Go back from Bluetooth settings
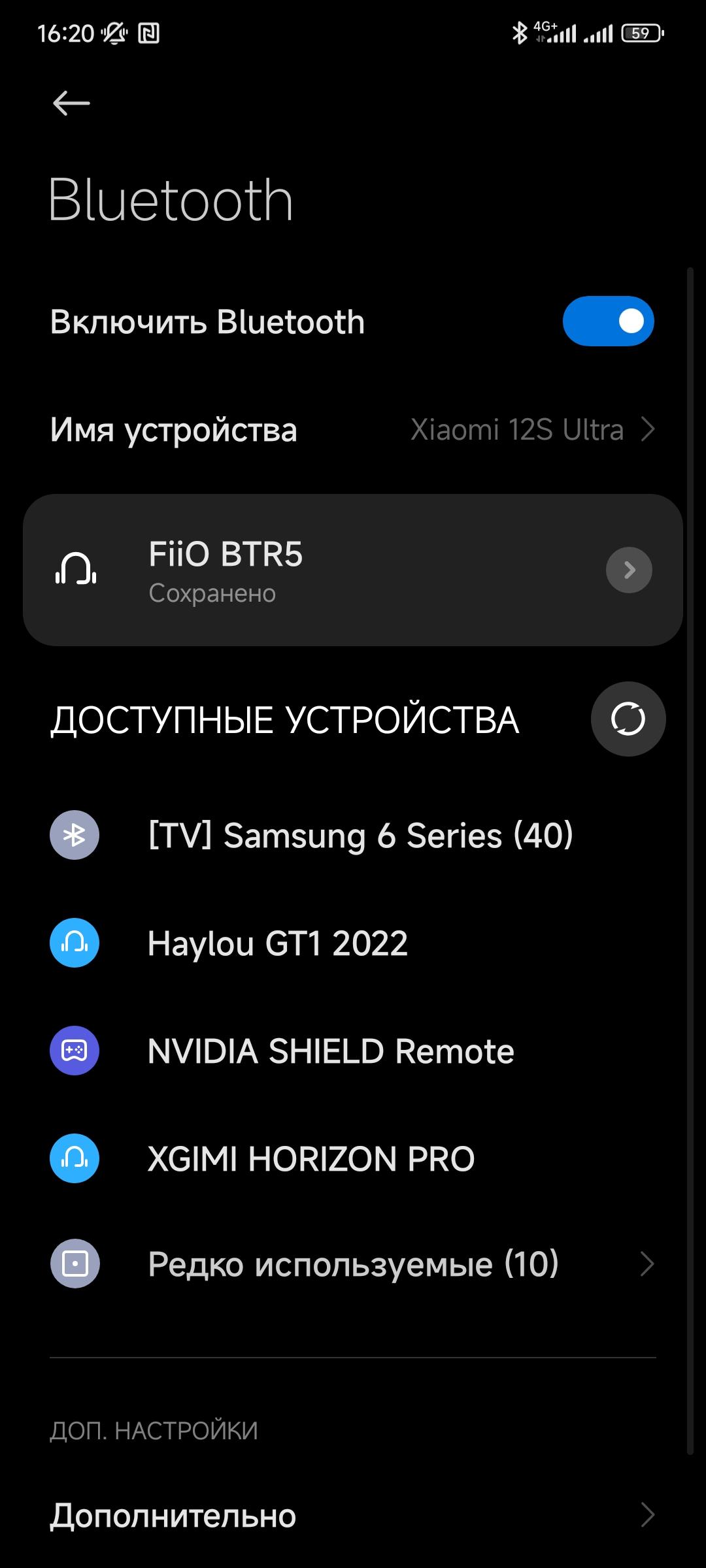 [x=71, y=103]
